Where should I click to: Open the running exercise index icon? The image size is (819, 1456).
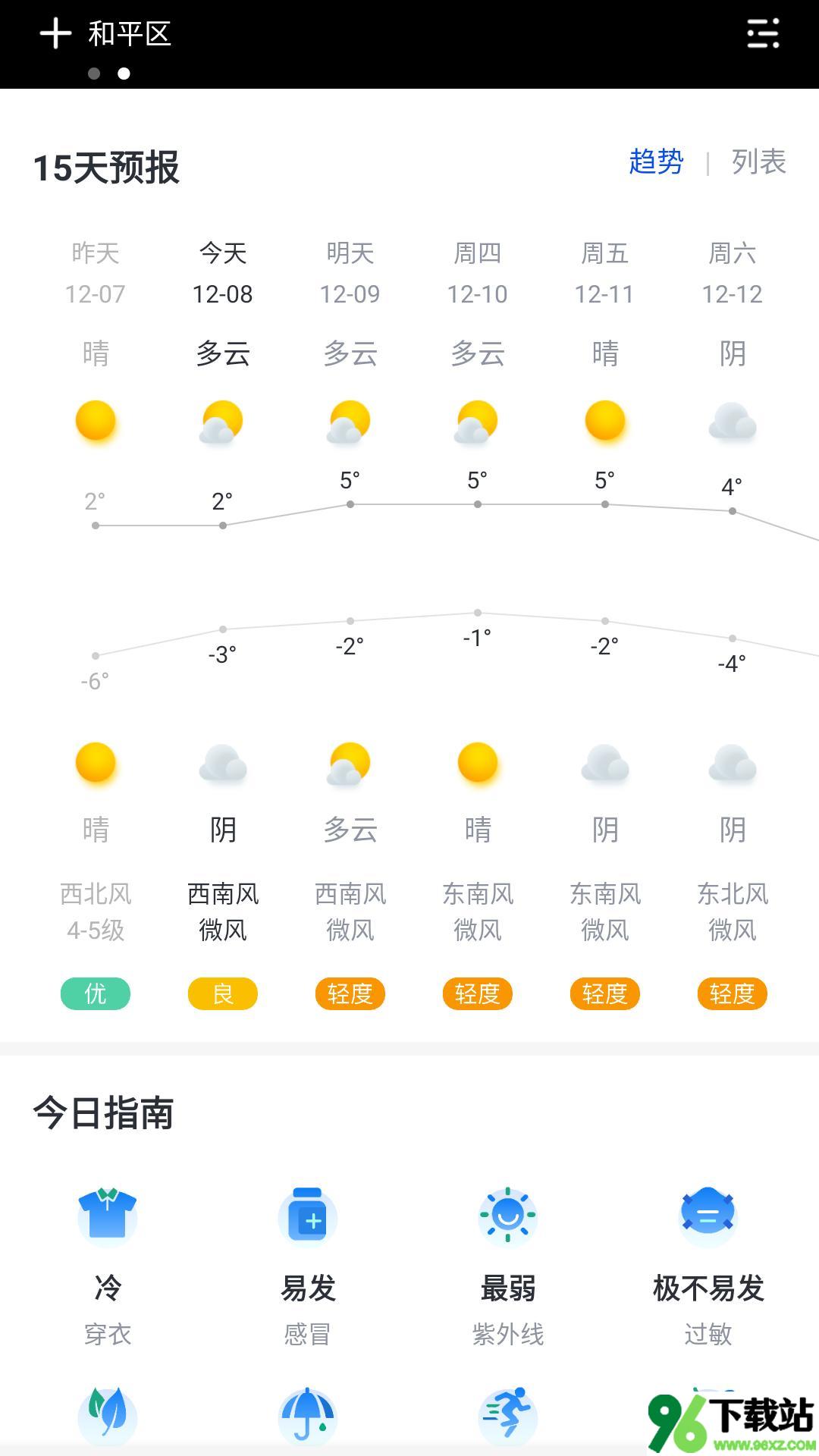(x=508, y=1415)
